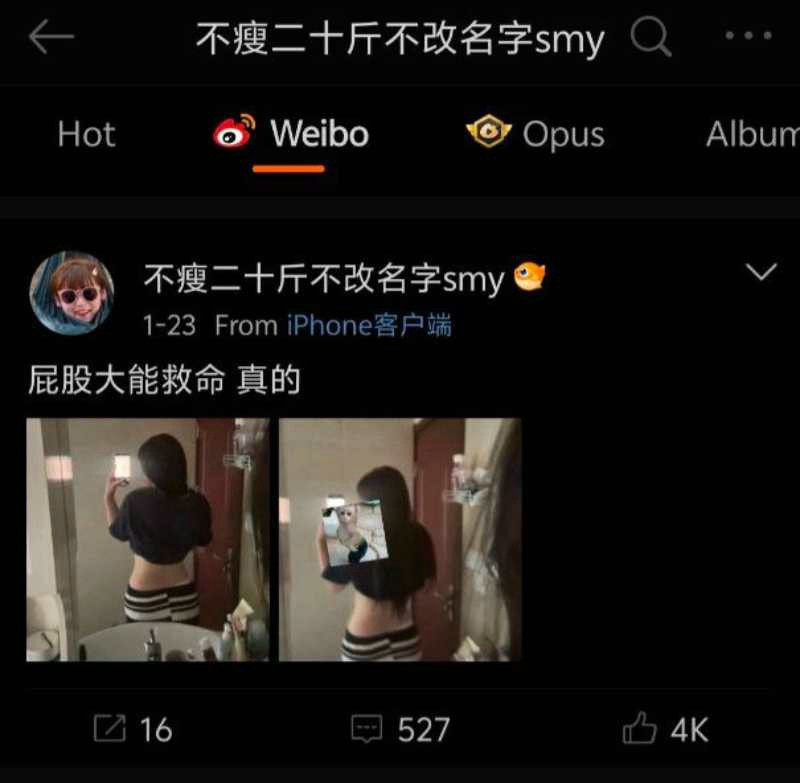Image resolution: width=800 pixels, height=783 pixels.
Task: Open the three-dot overflow menu
Action: point(748,37)
